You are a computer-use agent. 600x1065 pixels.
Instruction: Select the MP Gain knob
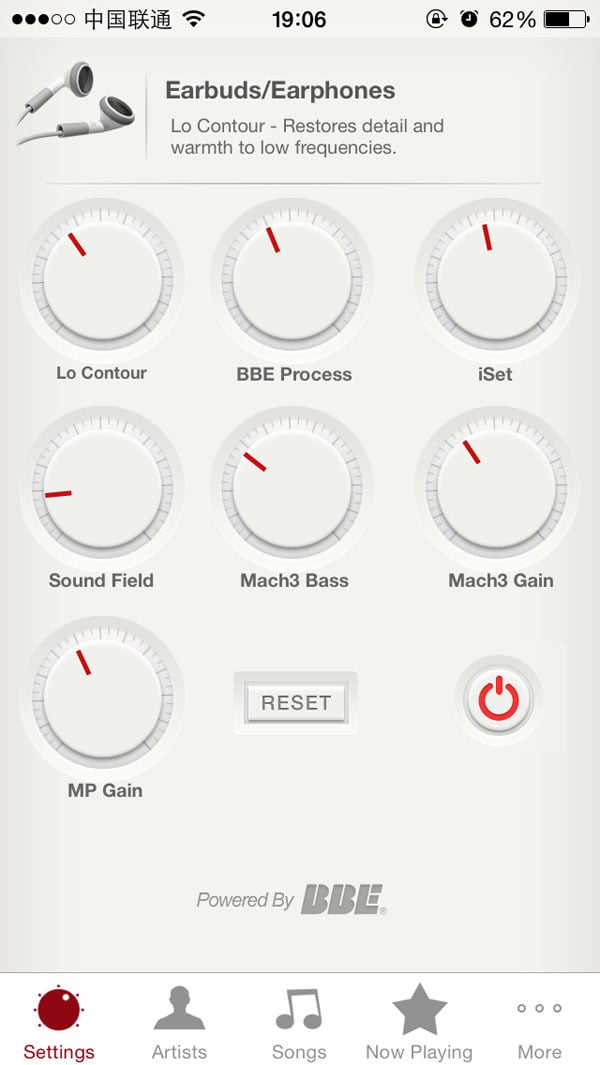(101, 697)
